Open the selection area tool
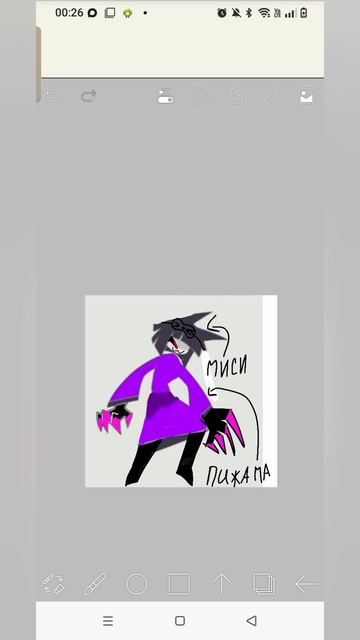 (x=200, y=96)
